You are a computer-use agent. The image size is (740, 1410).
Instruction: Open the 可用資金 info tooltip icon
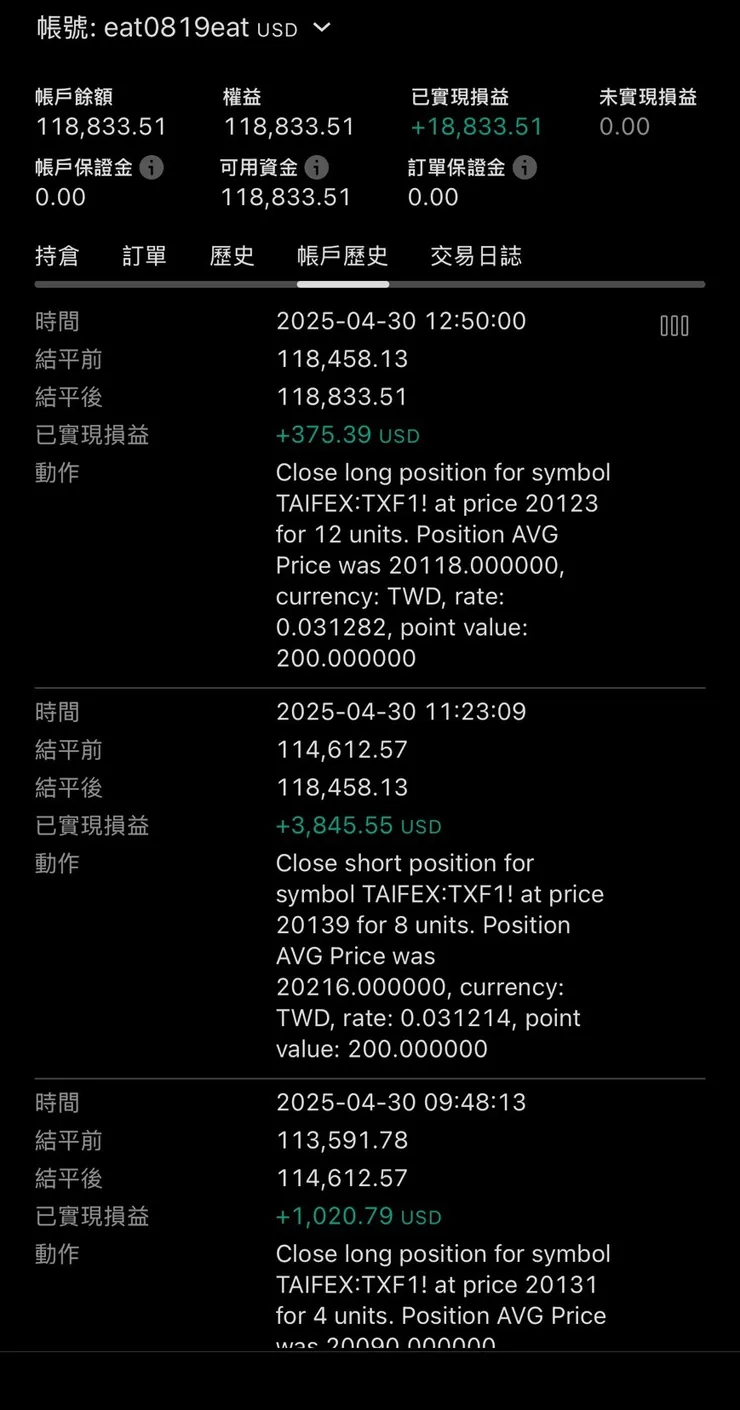pyautogui.click(x=316, y=168)
